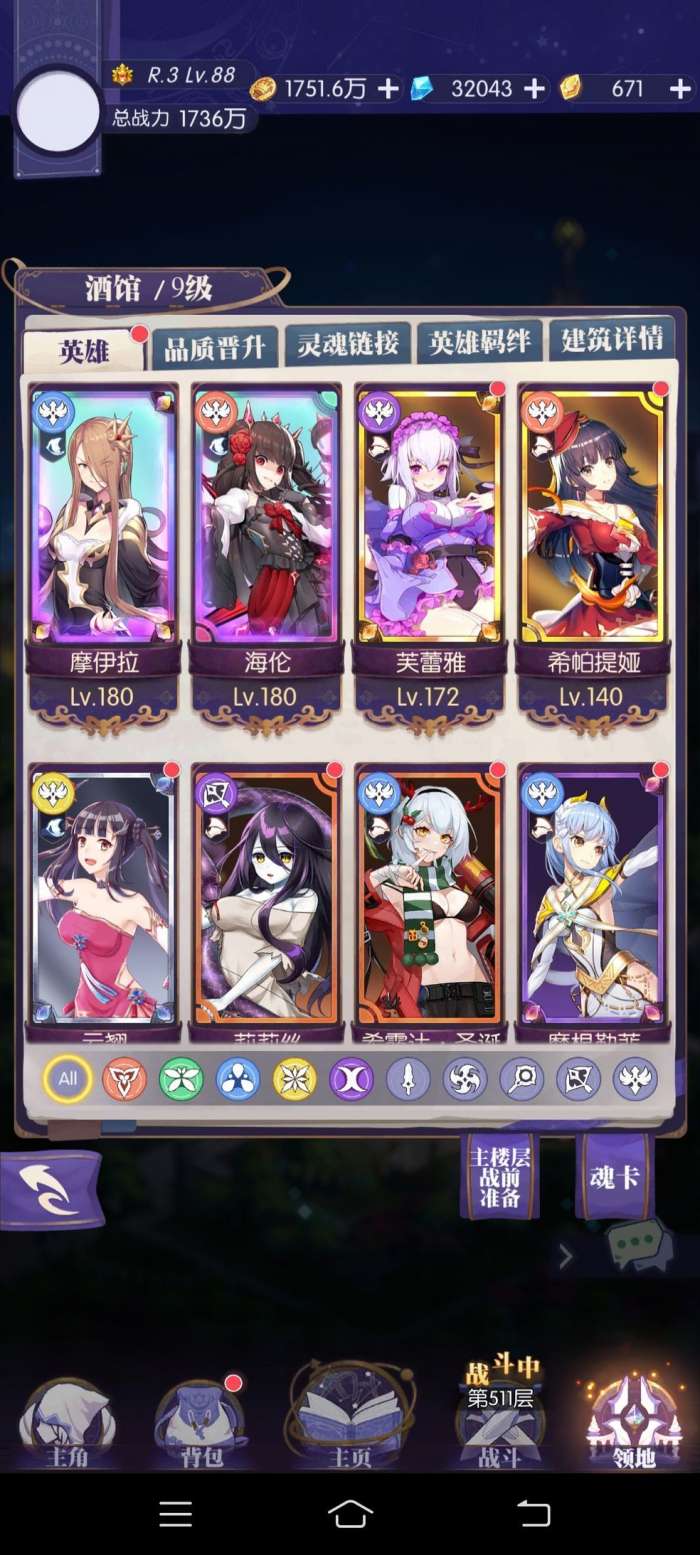Screen dimensions: 700x1555
Task: Select the All filter circle
Action: (68, 1079)
